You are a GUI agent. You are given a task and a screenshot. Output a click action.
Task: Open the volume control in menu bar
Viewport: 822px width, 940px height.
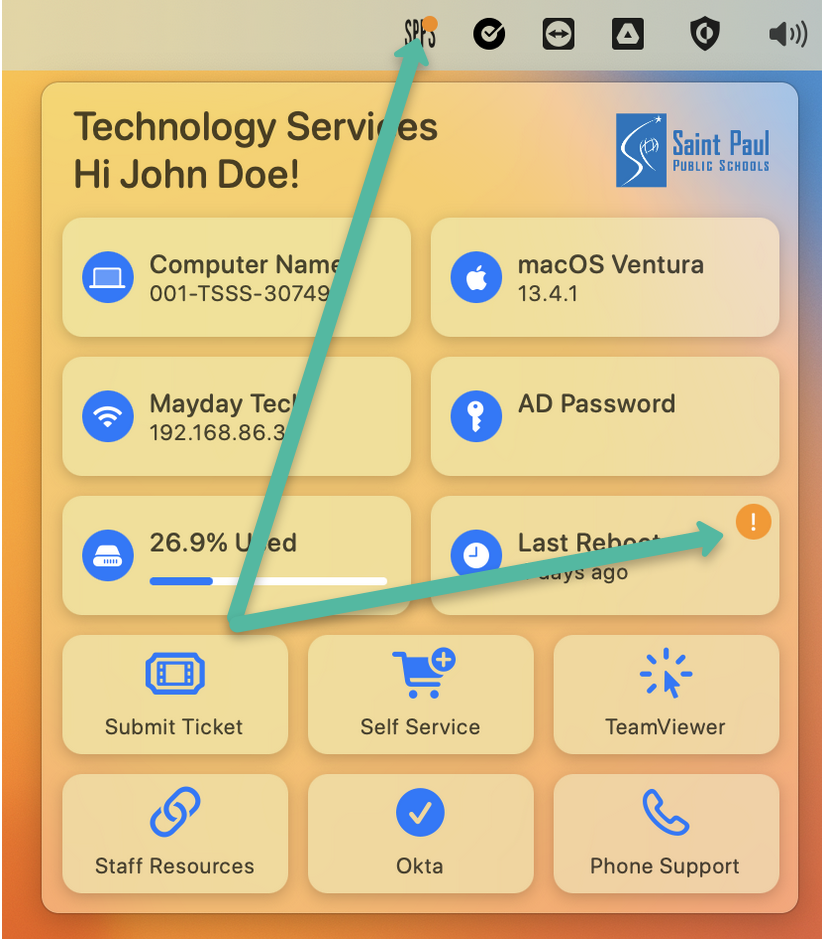click(x=787, y=35)
